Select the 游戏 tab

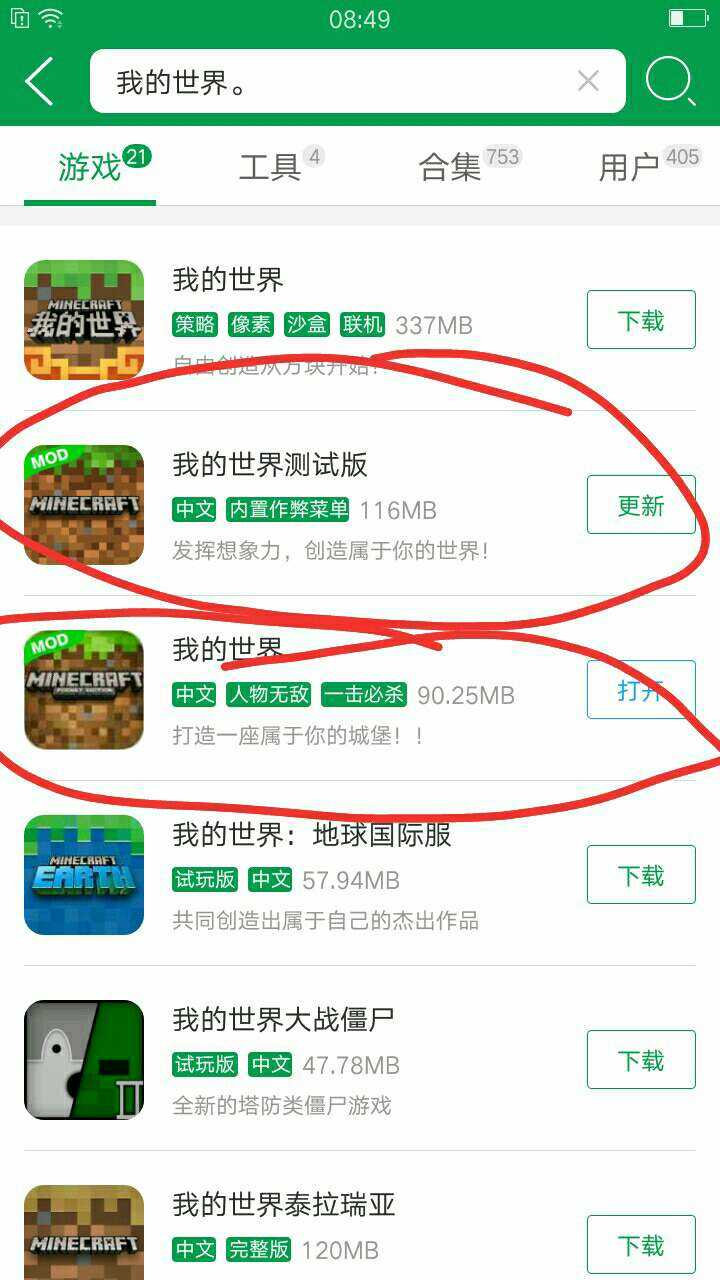click(x=90, y=167)
